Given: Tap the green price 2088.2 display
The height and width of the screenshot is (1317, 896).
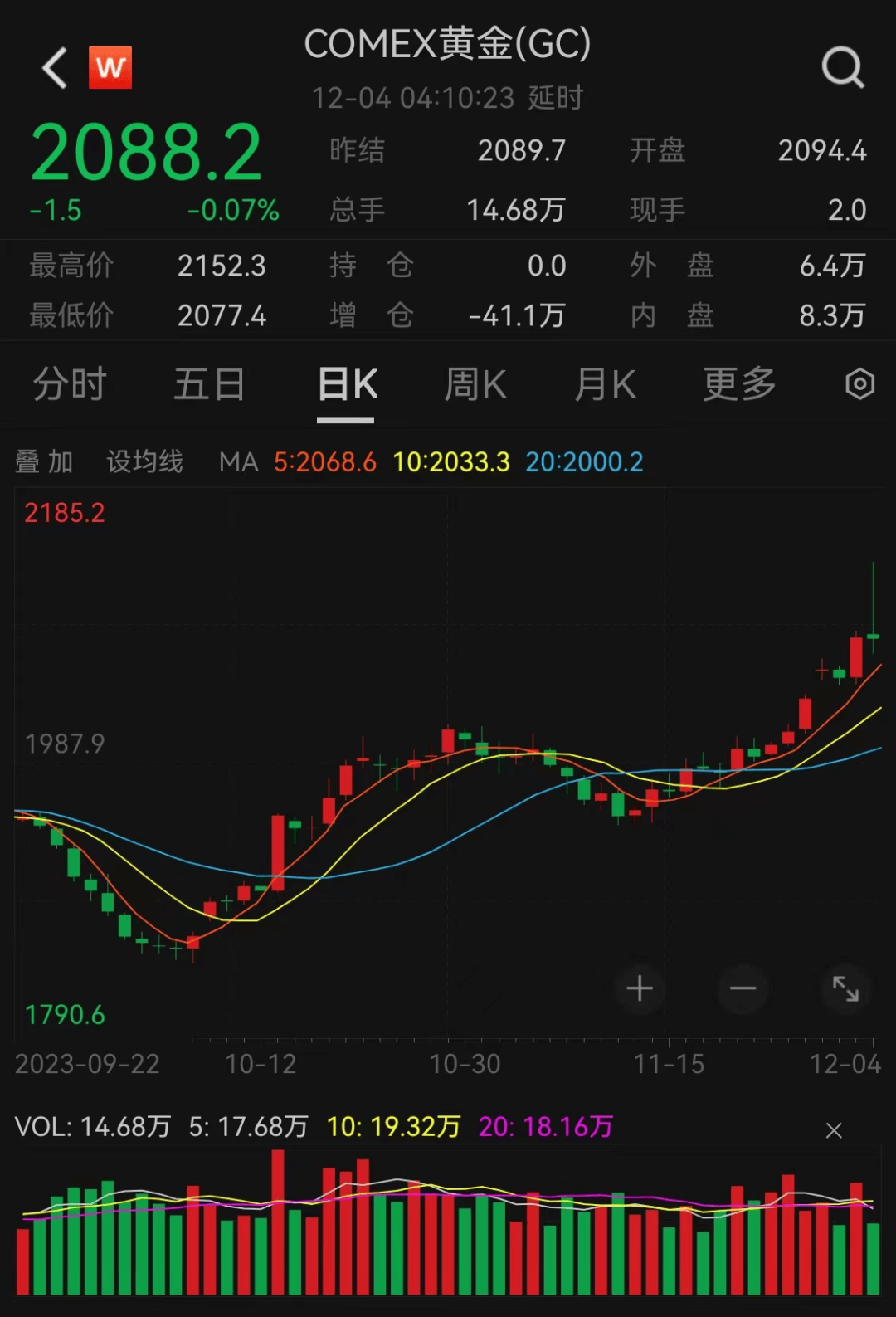Looking at the screenshot, I should 145,152.
